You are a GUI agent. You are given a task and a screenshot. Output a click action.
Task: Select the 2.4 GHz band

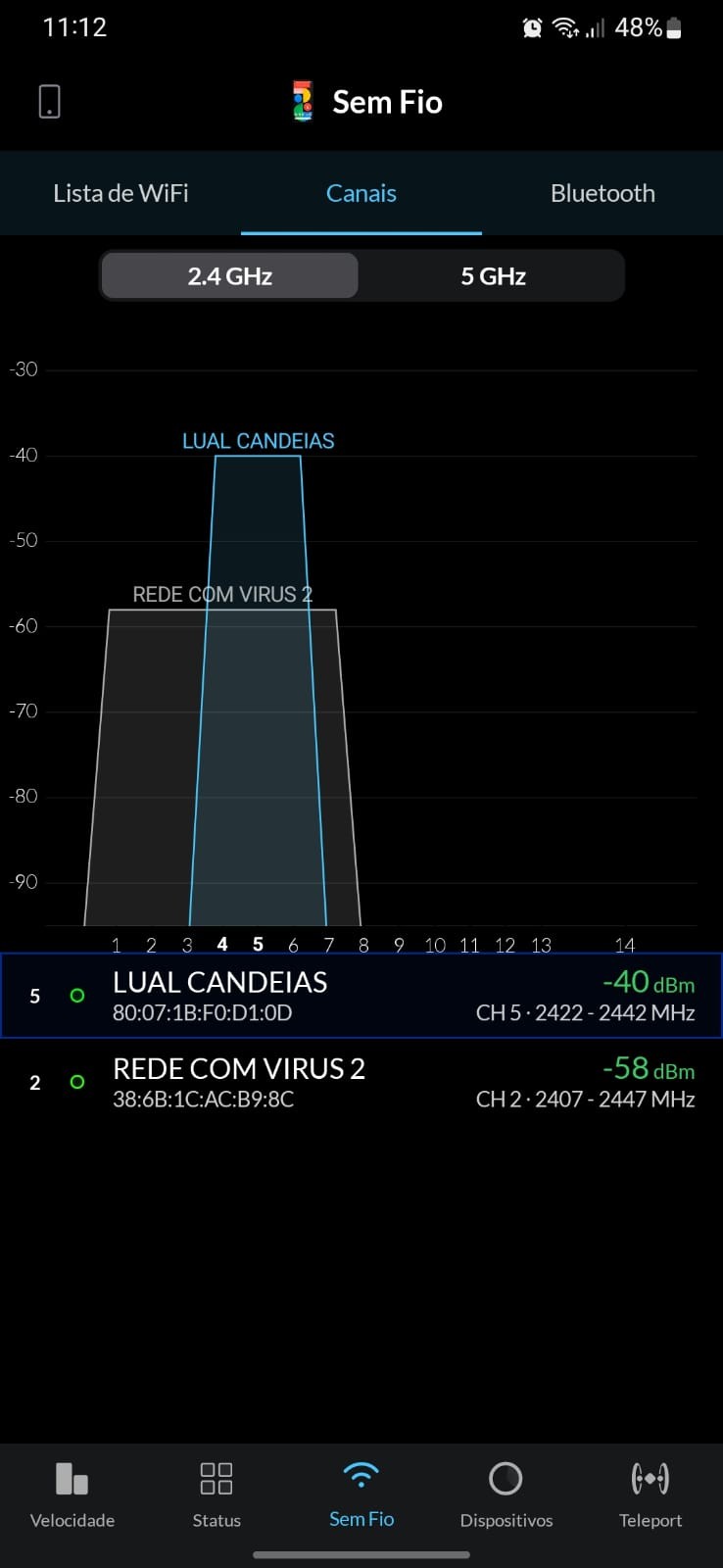pos(229,276)
